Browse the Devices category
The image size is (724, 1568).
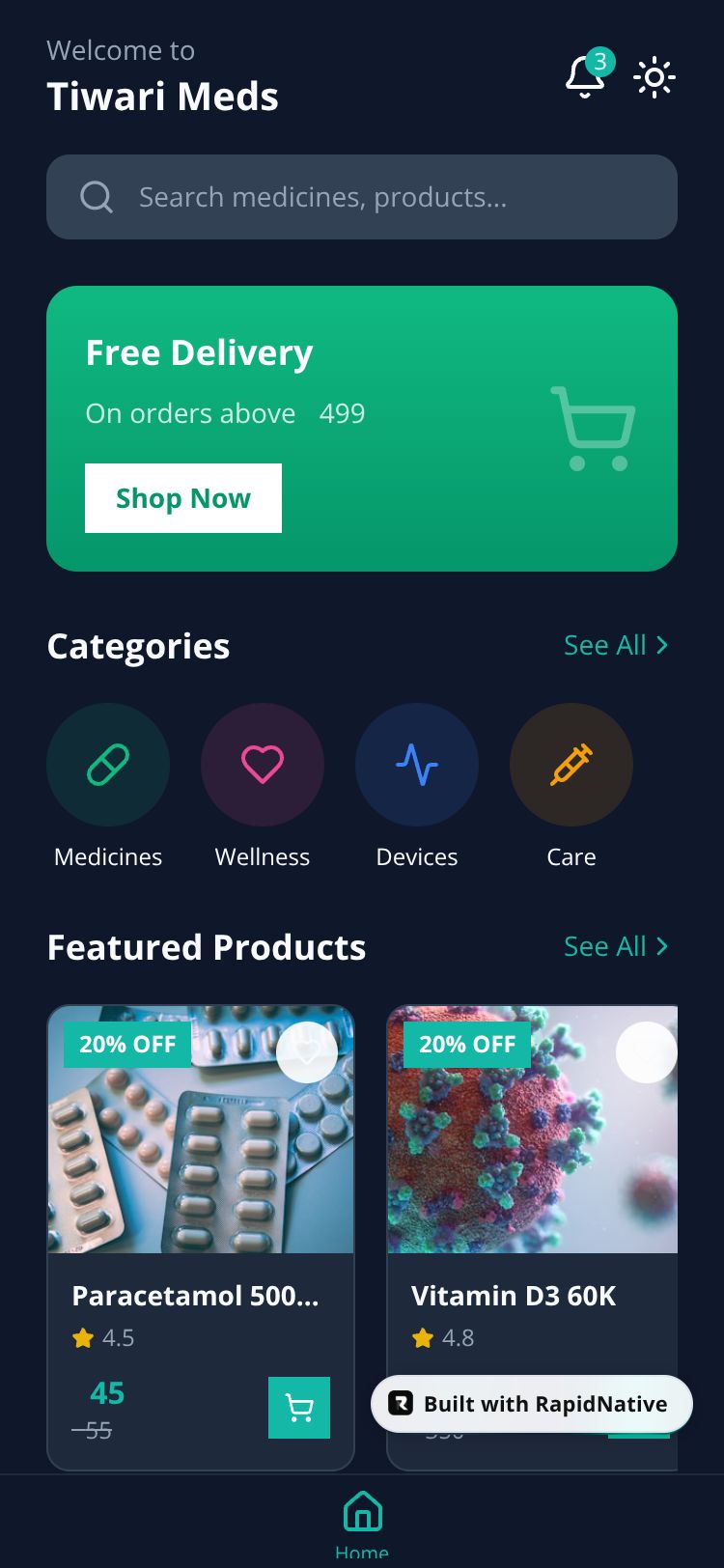pos(417,765)
